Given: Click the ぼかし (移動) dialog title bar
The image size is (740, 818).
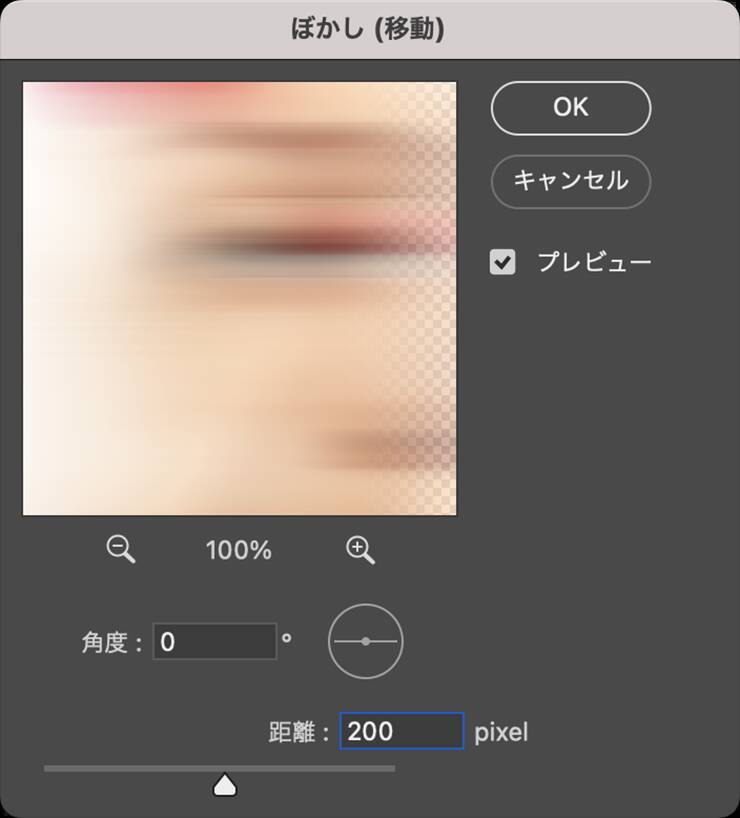Looking at the screenshot, I should (370, 28).
